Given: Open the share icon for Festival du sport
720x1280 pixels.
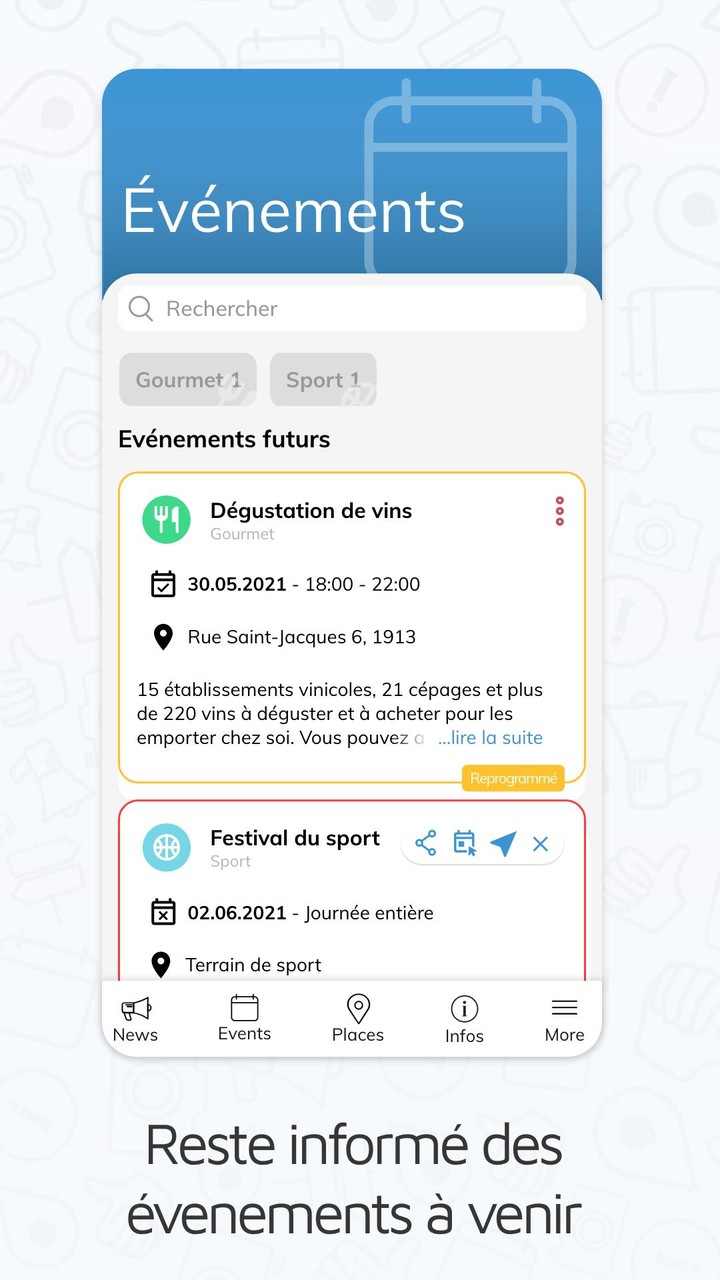Looking at the screenshot, I should coord(425,844).
